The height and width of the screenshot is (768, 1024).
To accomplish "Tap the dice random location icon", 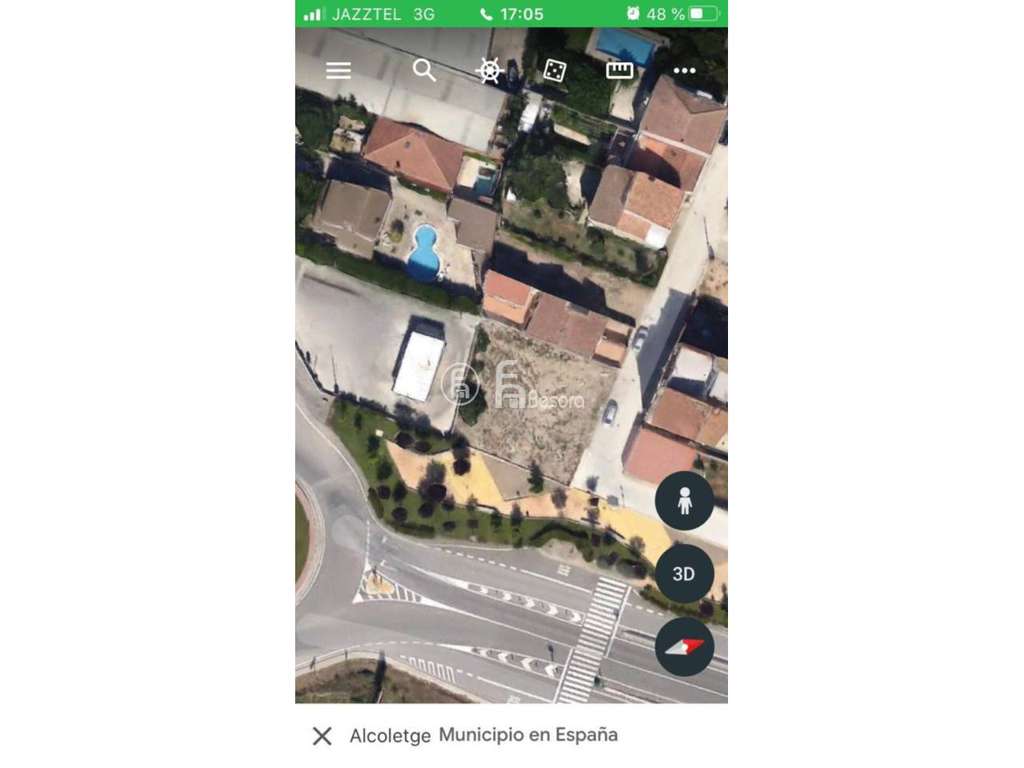I will pos(555,70).
